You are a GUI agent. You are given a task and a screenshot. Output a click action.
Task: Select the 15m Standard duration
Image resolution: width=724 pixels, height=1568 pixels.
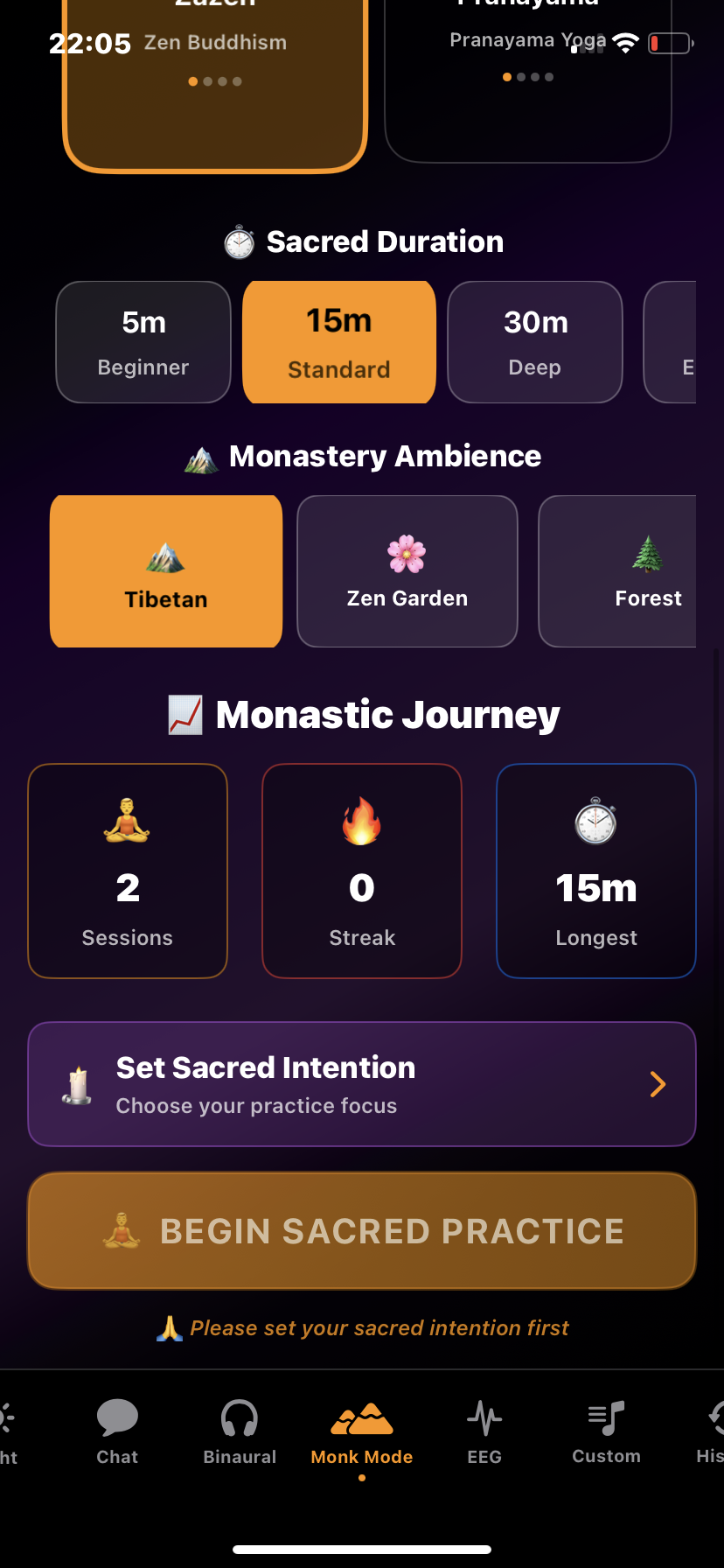339,342
